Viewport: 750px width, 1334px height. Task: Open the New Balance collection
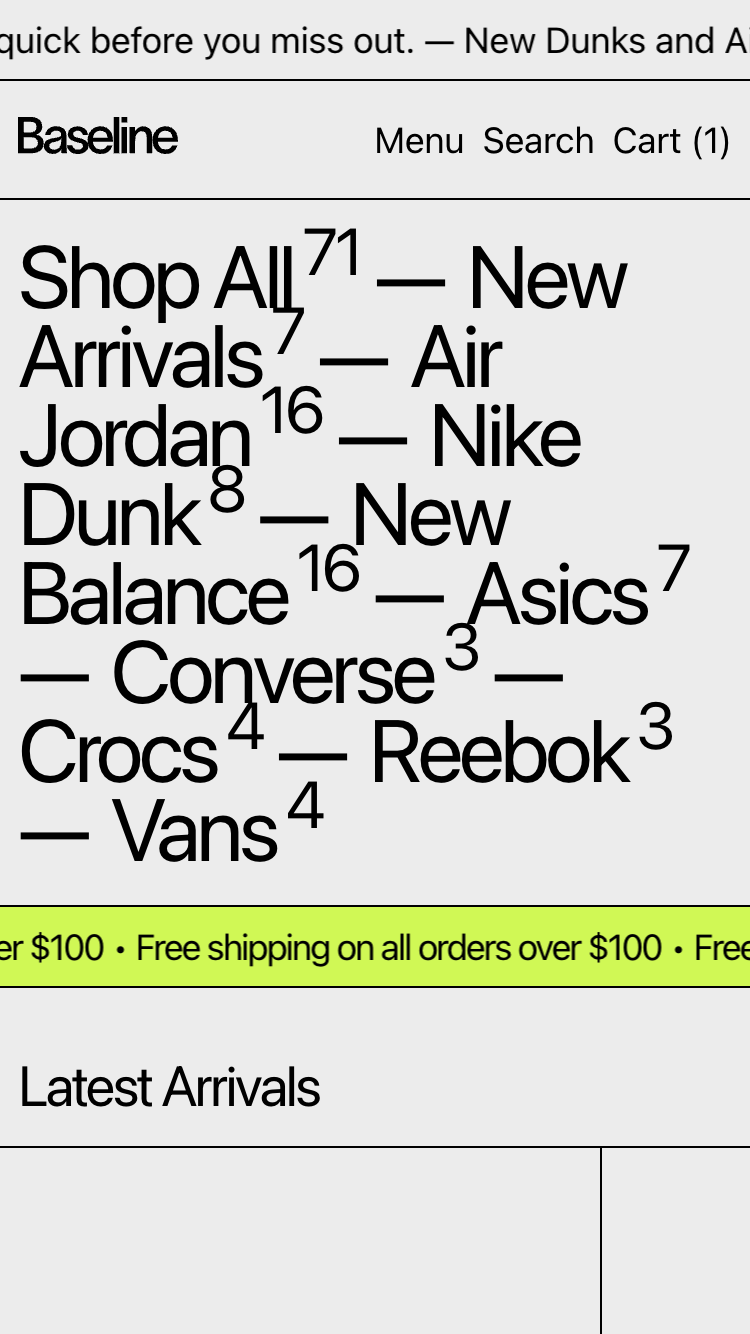154,595
